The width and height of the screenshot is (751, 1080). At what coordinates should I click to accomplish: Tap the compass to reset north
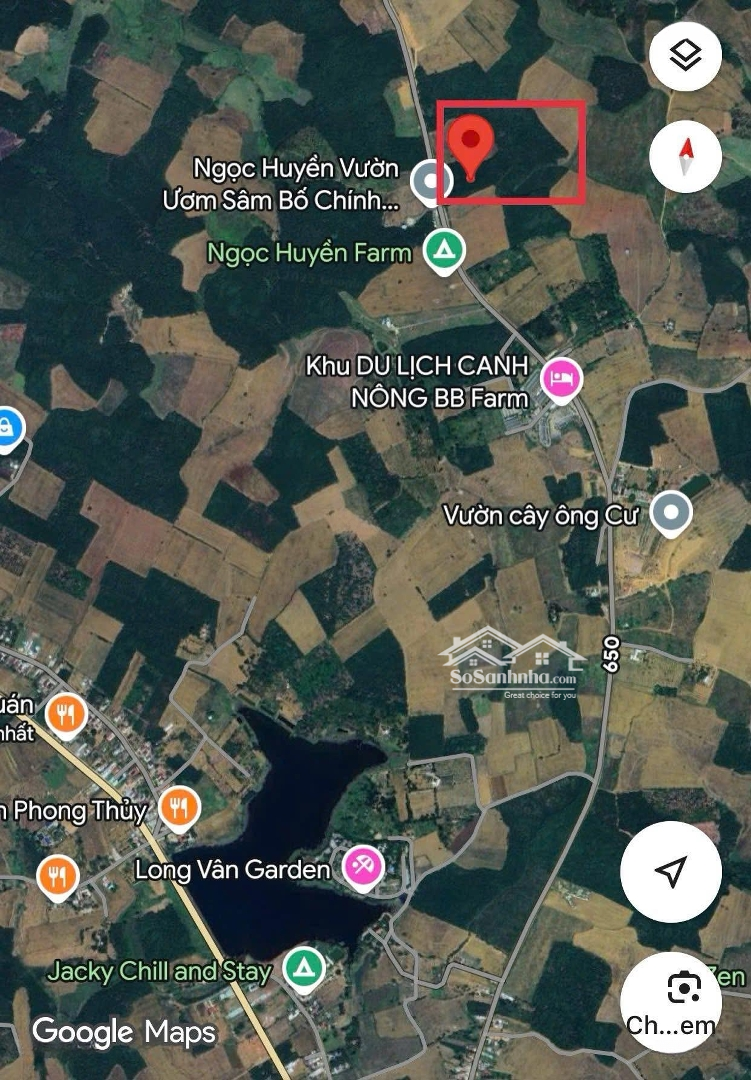tap(685, 156)
